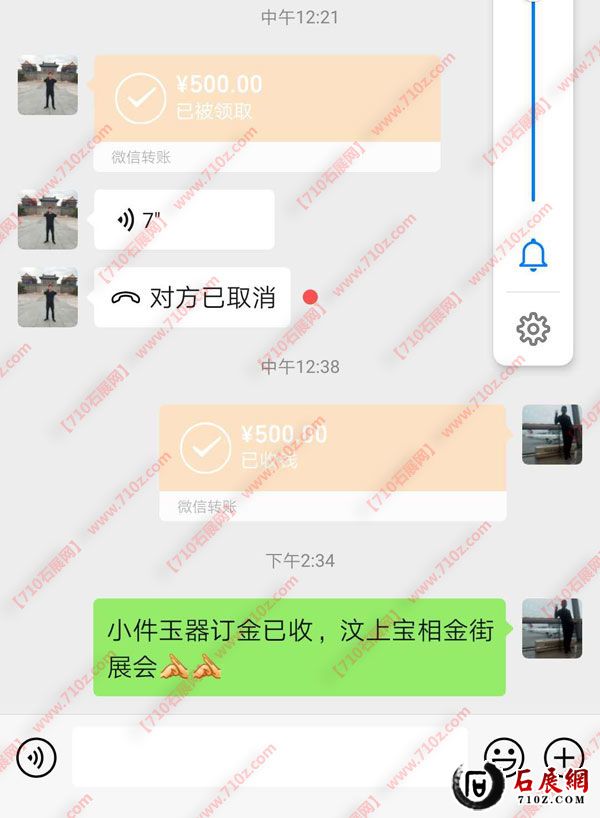Switch to voice input with the microphone icon
This screenshot has height=818, width=600.
pos(37,758)
